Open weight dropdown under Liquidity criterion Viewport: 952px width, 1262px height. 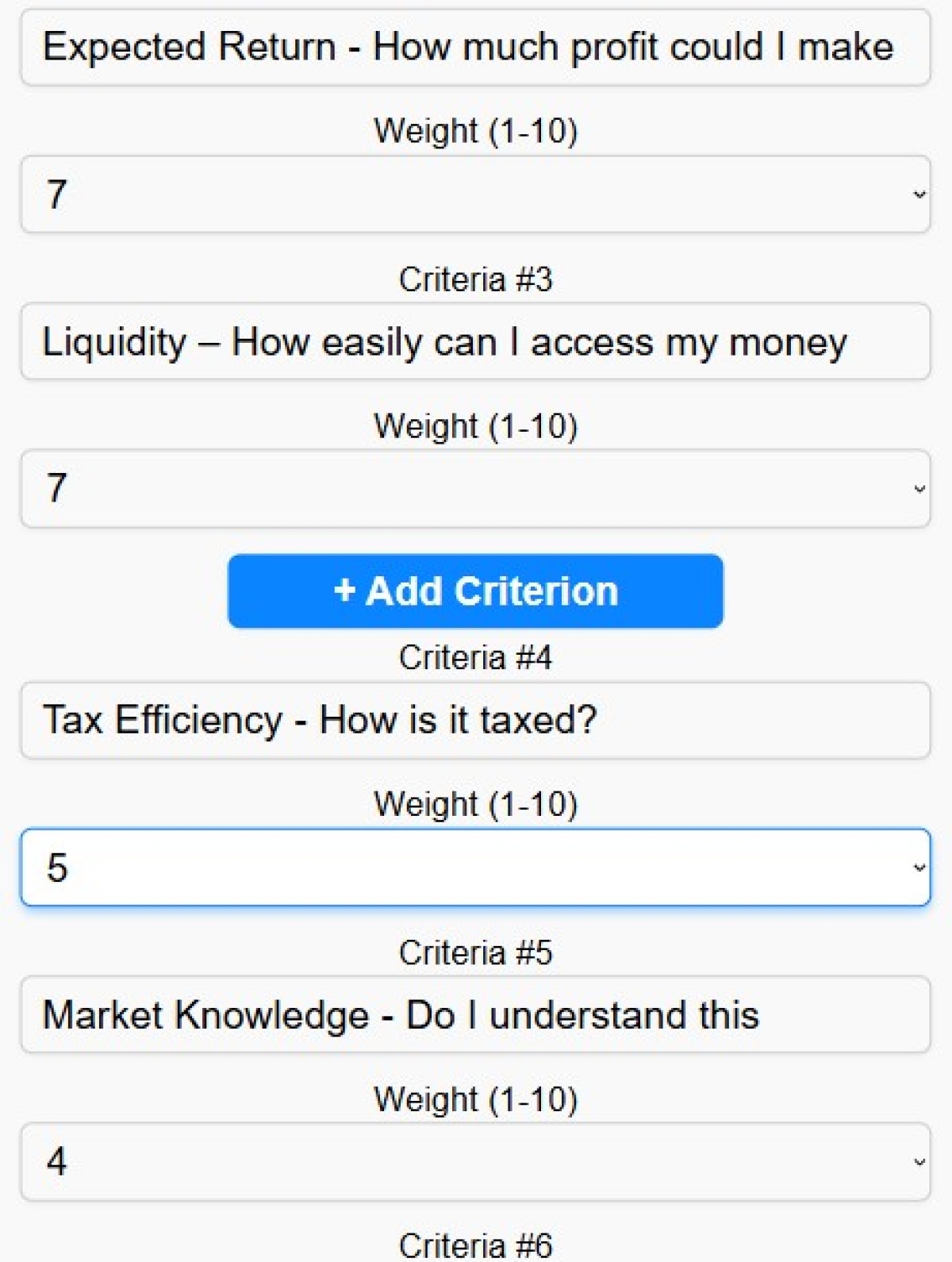474,488
